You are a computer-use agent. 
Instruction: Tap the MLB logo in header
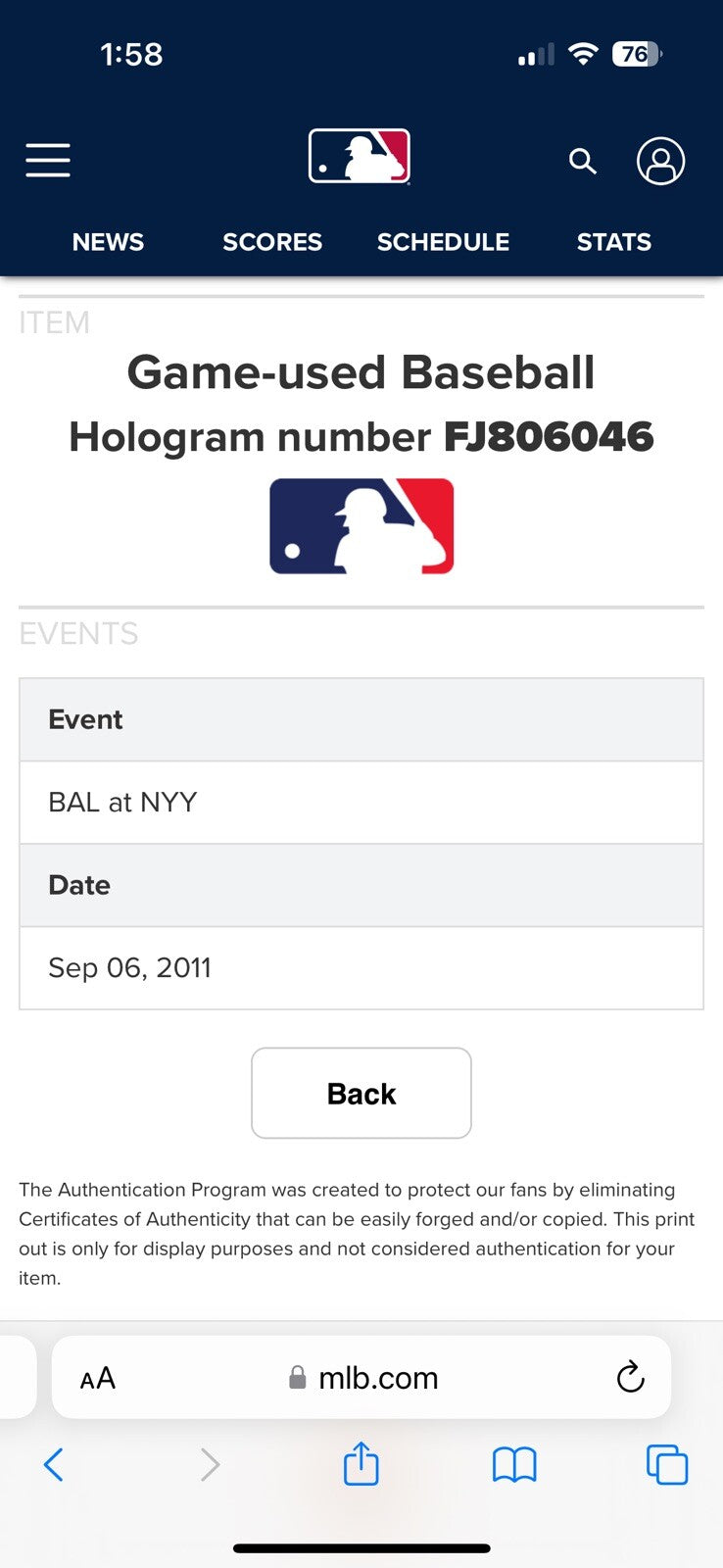(x=360, y=157)
